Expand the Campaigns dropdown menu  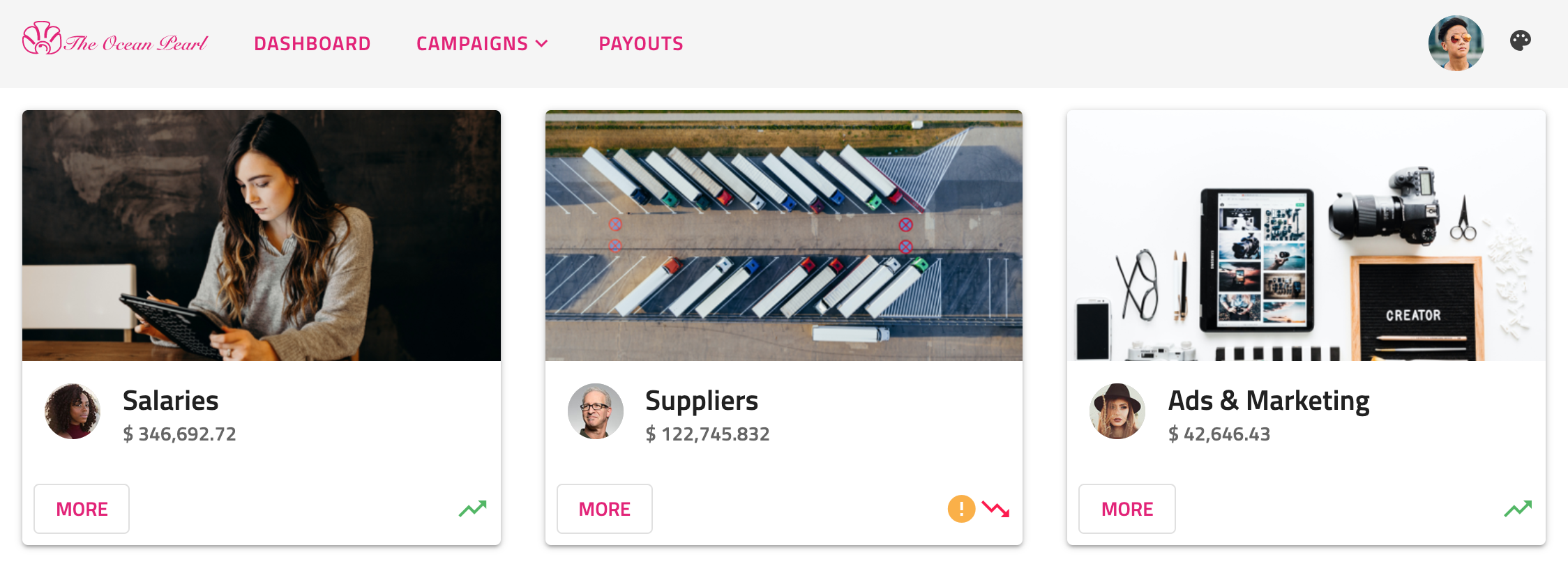pyautogui.click(x=482, y=44)
